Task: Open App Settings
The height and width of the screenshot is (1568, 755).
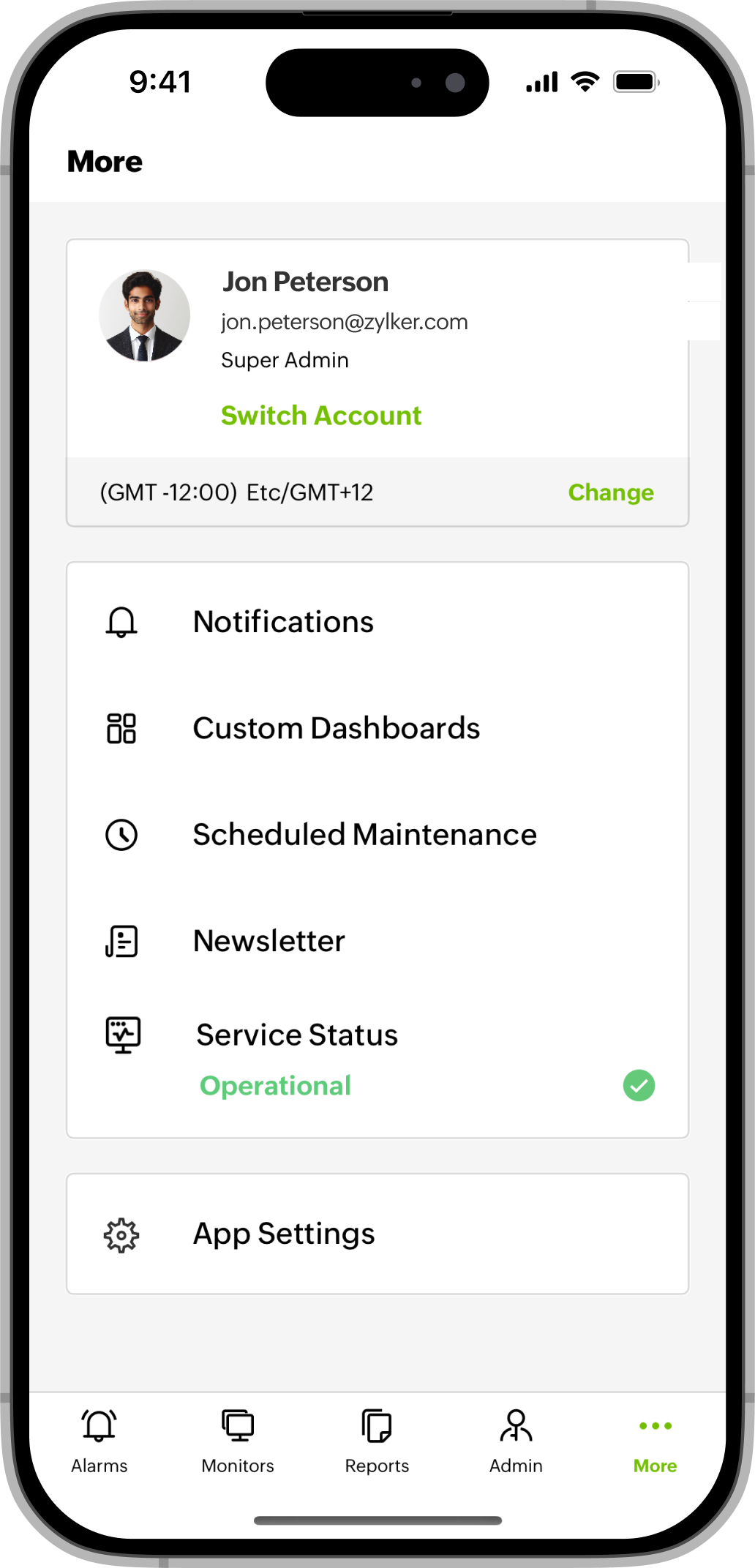Action: click(284, 1234)
